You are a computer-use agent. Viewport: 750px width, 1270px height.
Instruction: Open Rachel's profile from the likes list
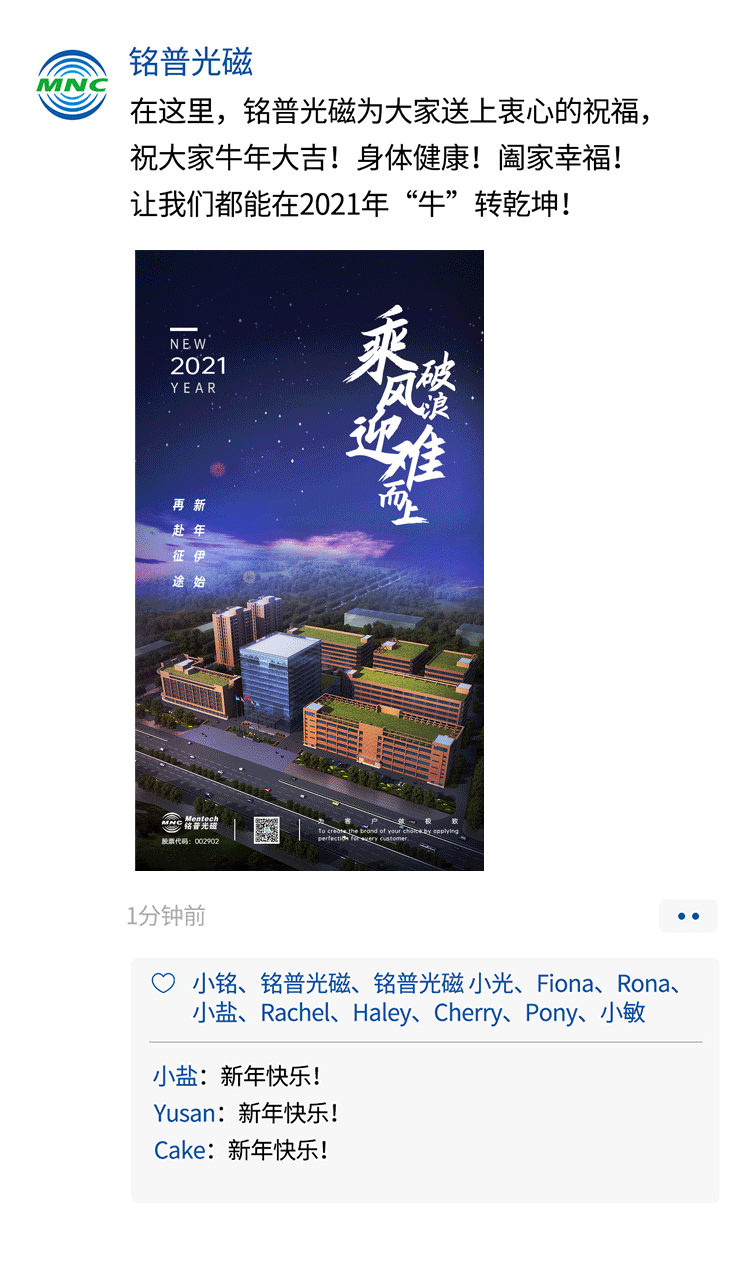click(293, 1013)
